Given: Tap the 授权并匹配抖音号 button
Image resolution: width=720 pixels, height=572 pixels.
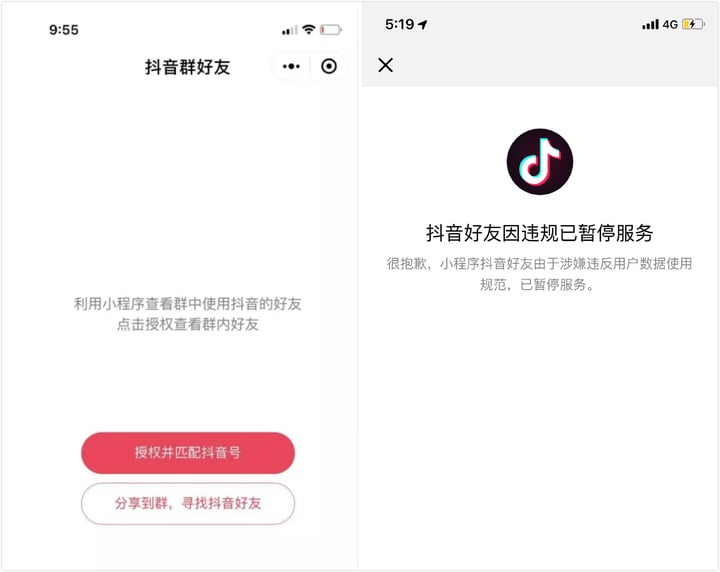Looking at the screenshot, I should pyautogui.click(x=188, y=453).
